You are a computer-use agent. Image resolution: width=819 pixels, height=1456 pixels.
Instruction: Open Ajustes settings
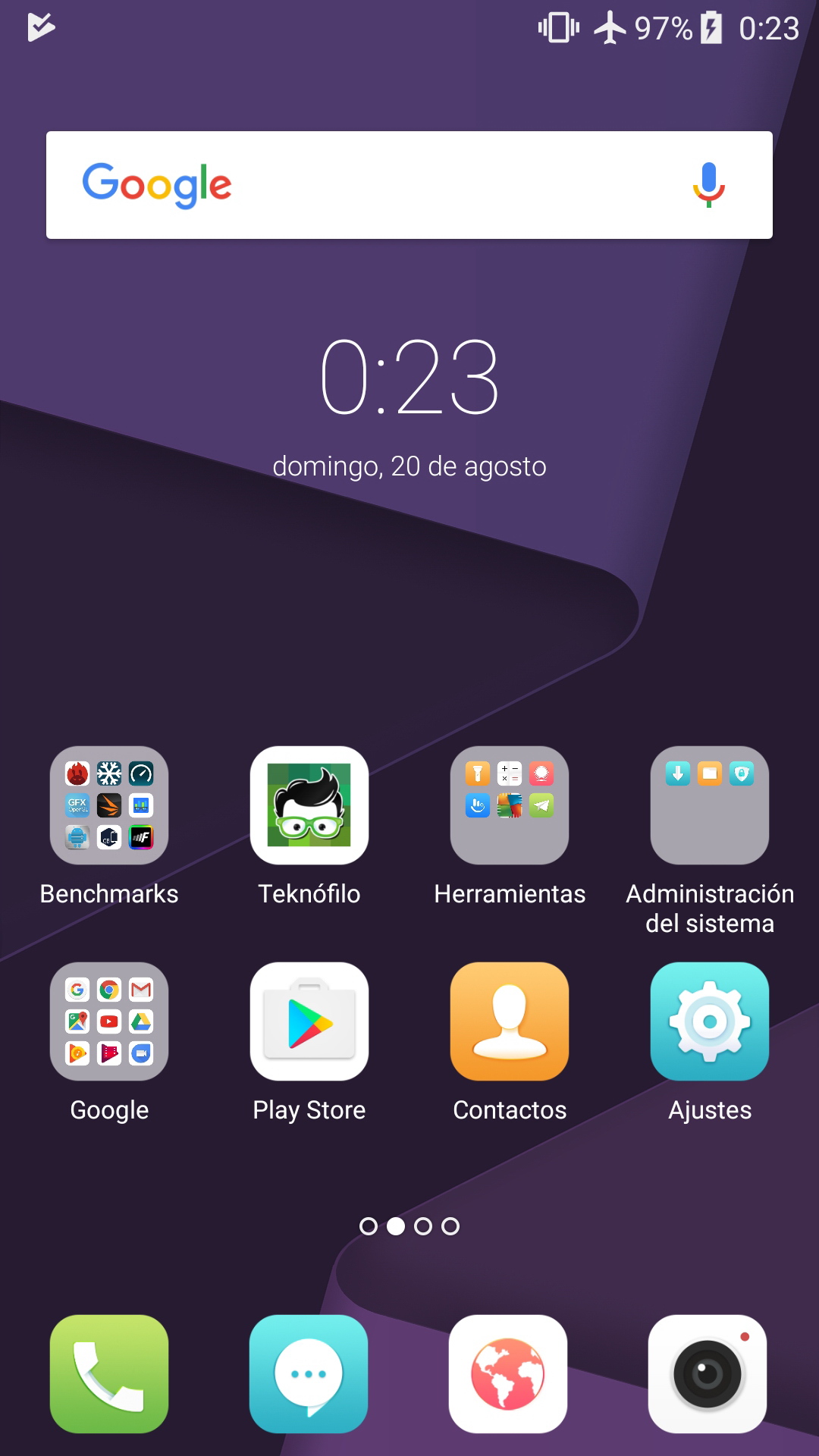point(710,1021)
